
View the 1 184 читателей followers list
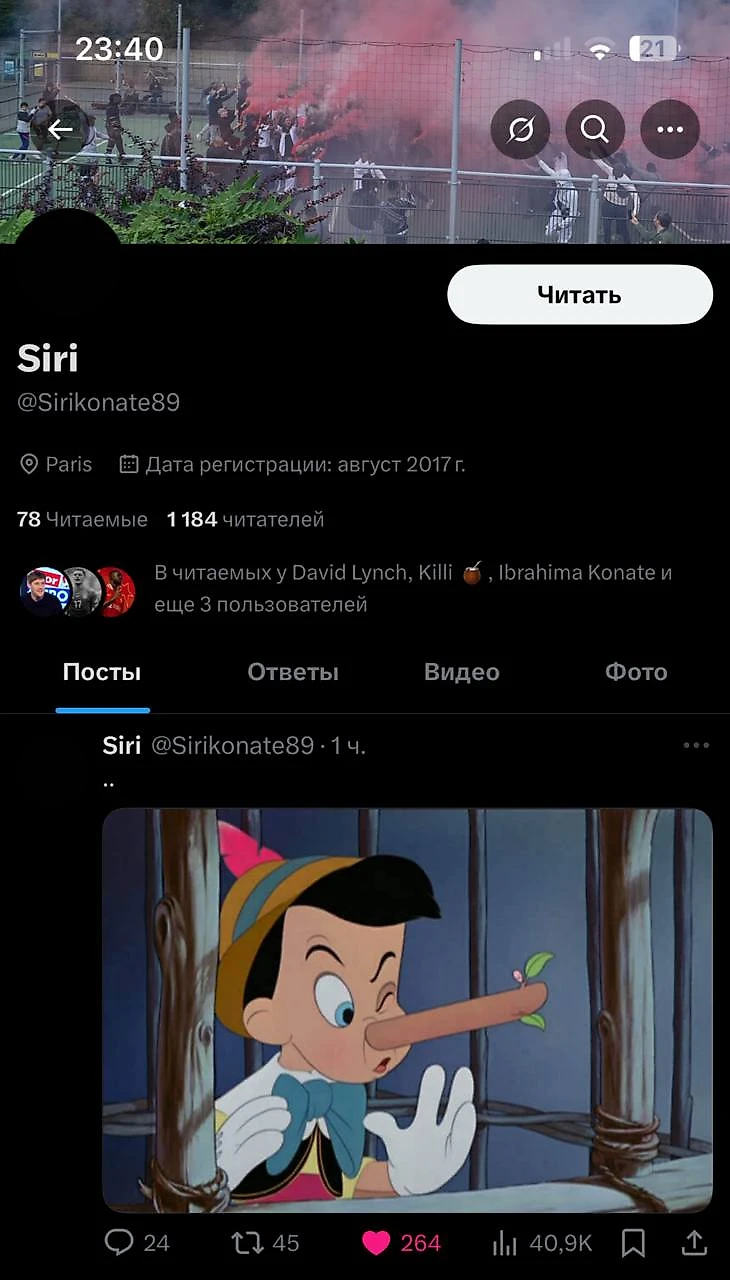(245, 519)
